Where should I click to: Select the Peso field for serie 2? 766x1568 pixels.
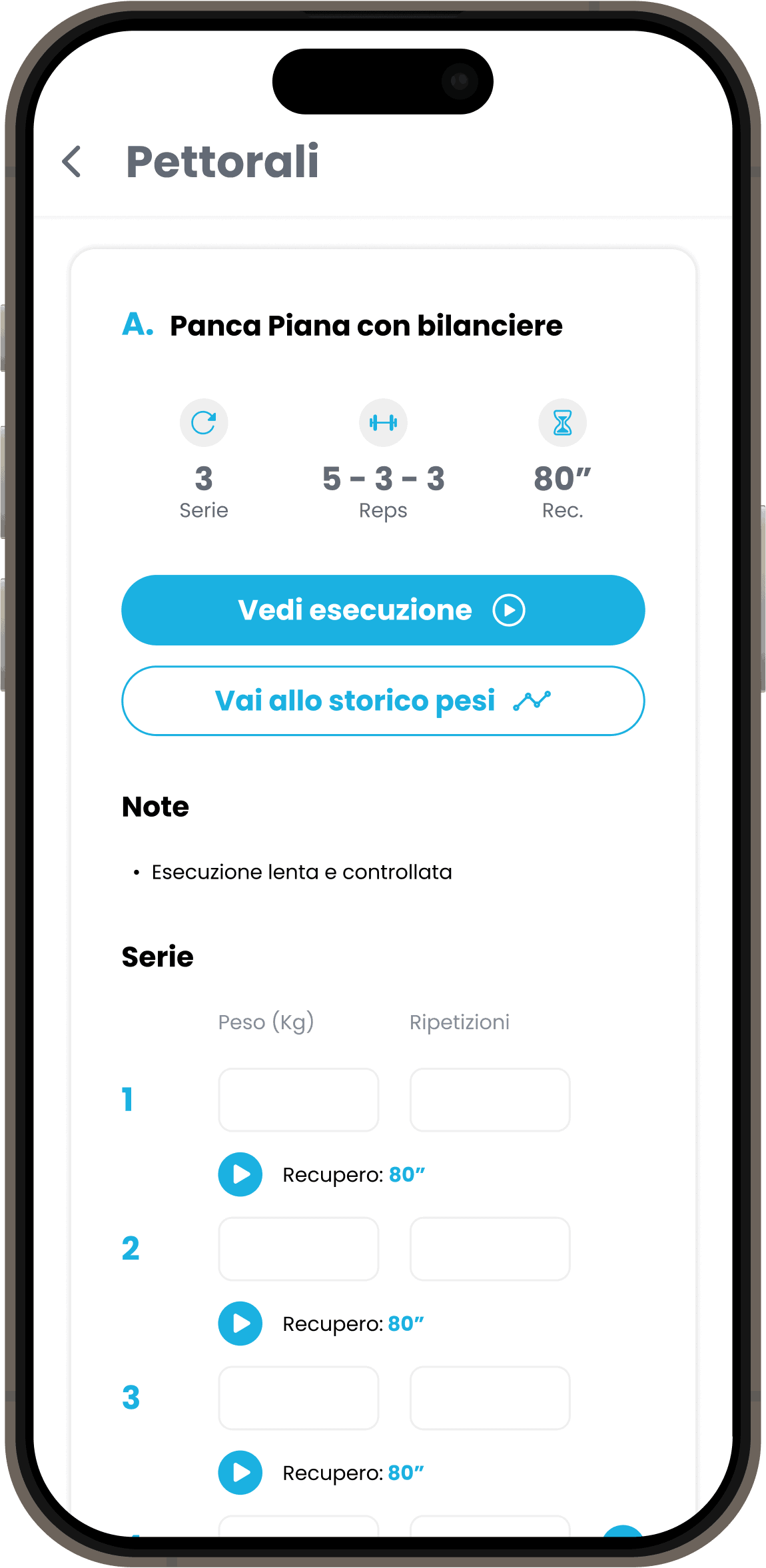(x=298, y=1249)
